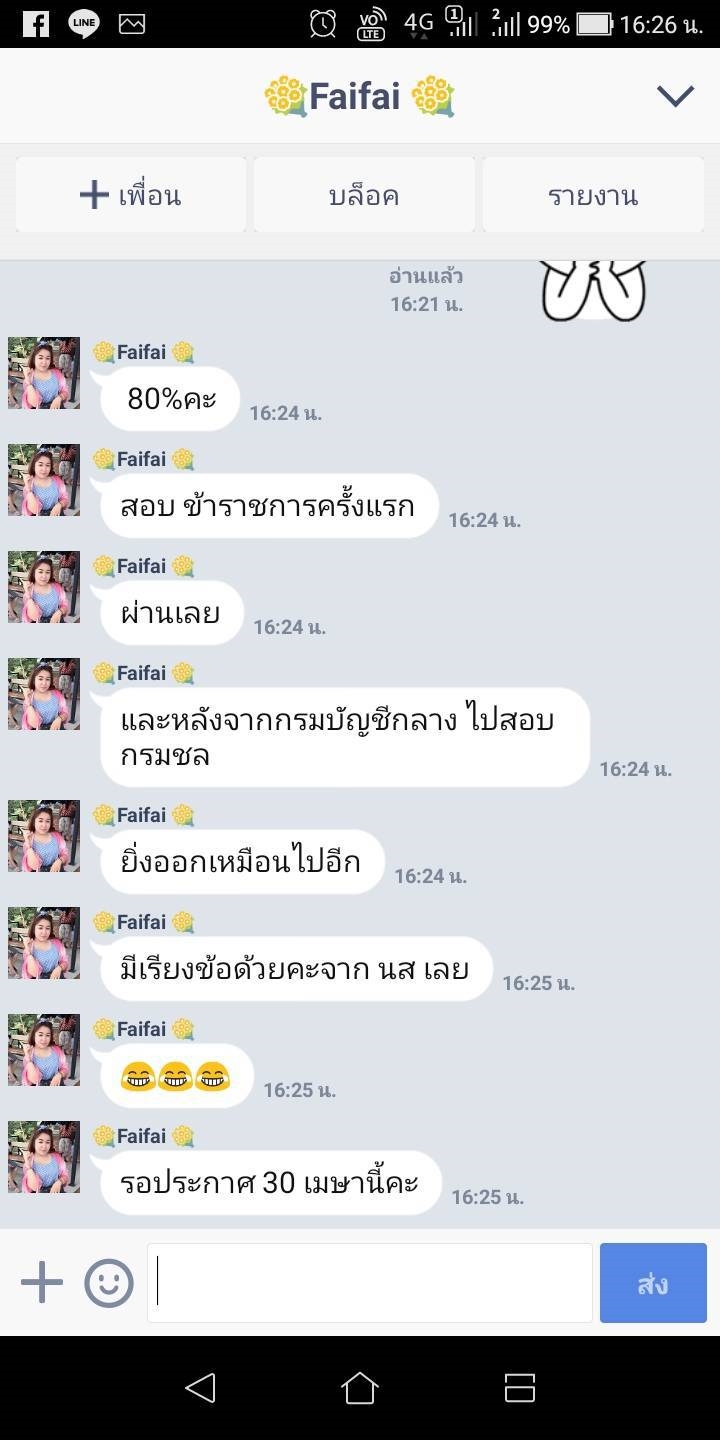720x1440 pixels.
Task: Expand the chat options chevron
Action: [x=675, y=96]
